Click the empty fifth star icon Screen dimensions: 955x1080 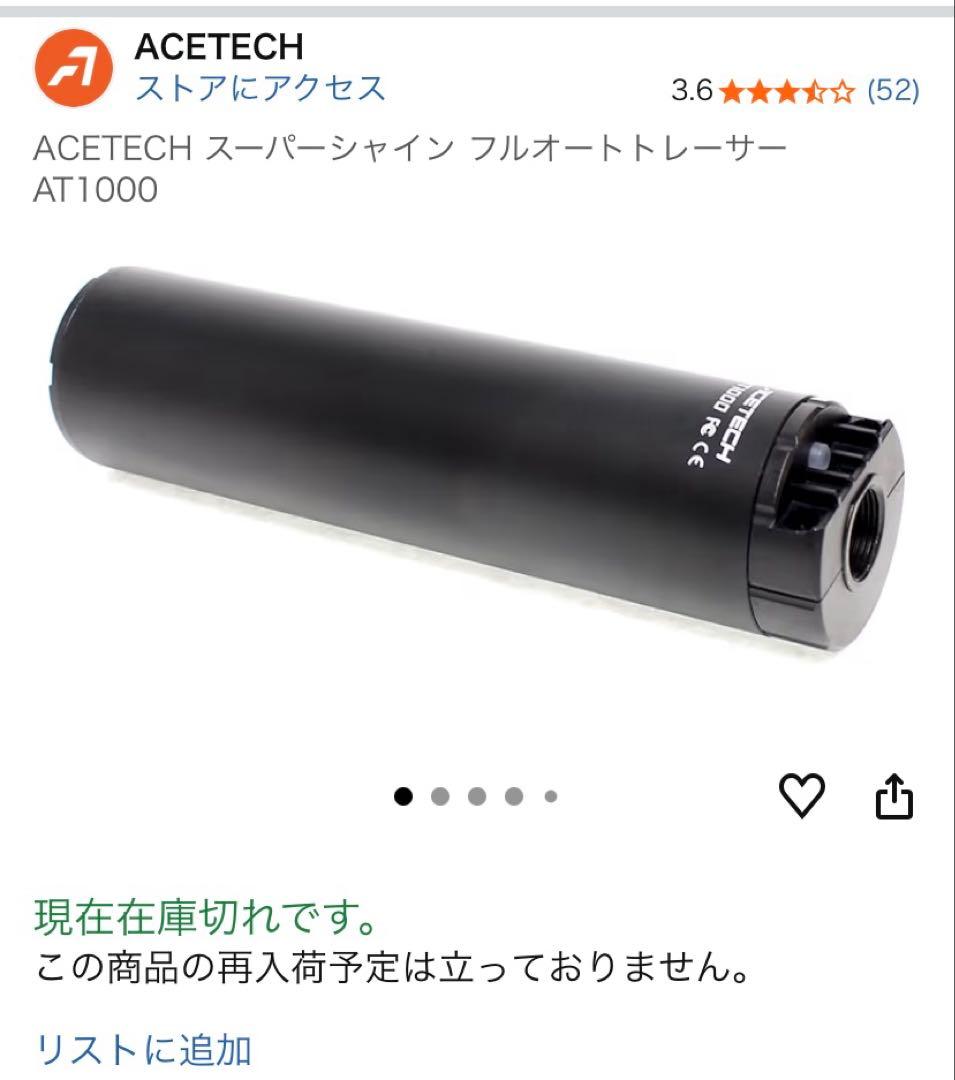pos(842,91)
